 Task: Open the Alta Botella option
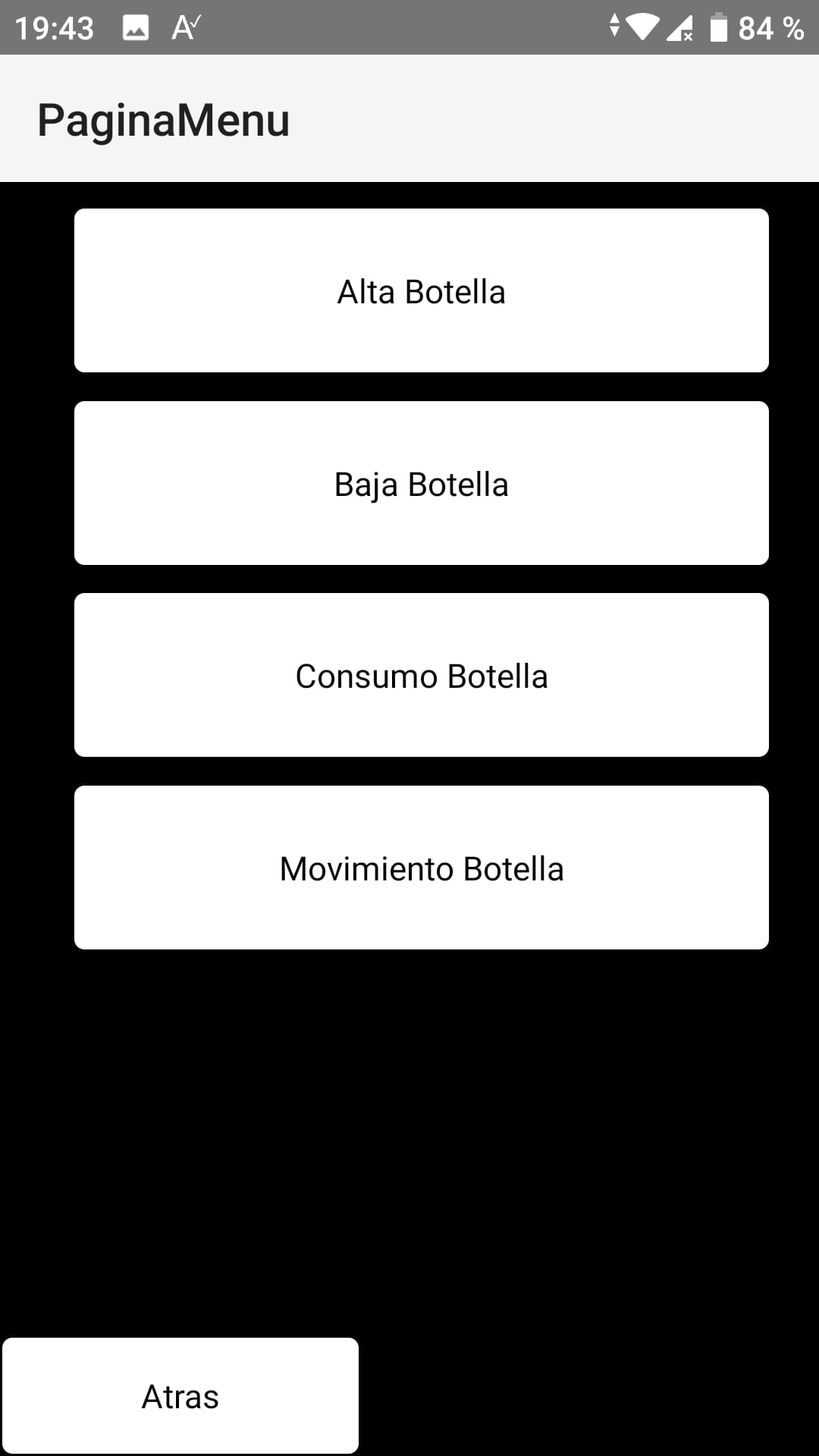tap(421, 290)
